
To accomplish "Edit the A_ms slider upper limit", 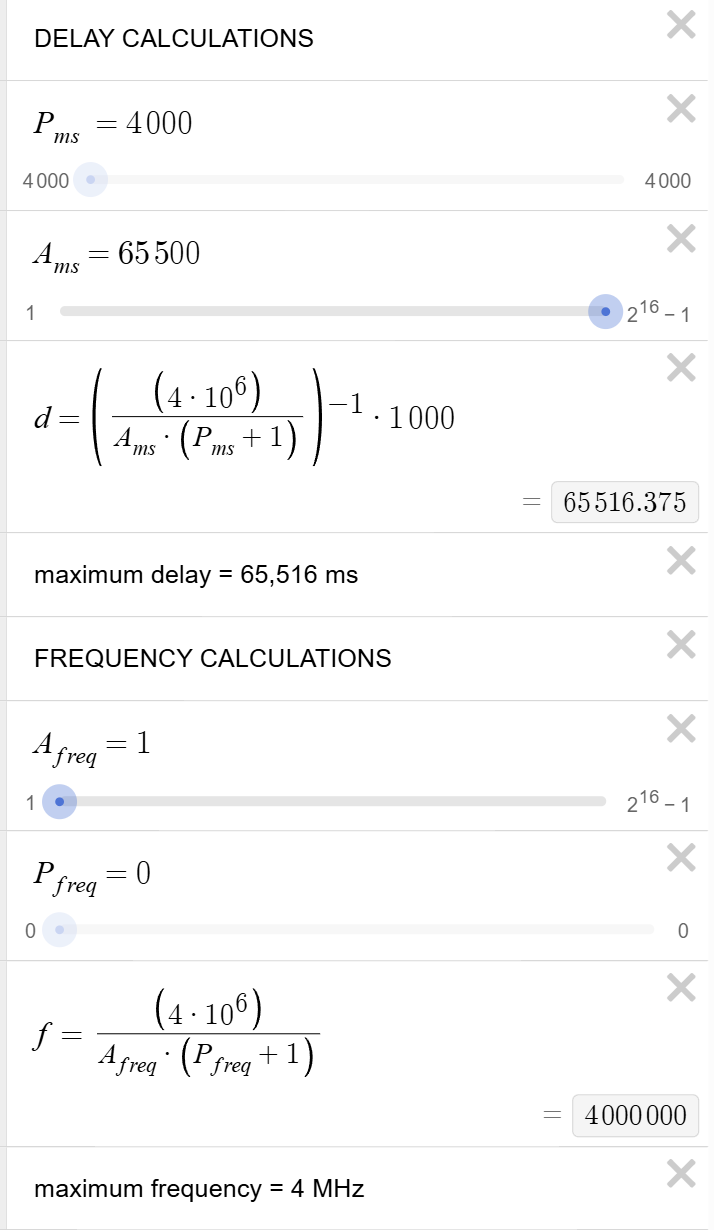I will click(x=657, y=312).
